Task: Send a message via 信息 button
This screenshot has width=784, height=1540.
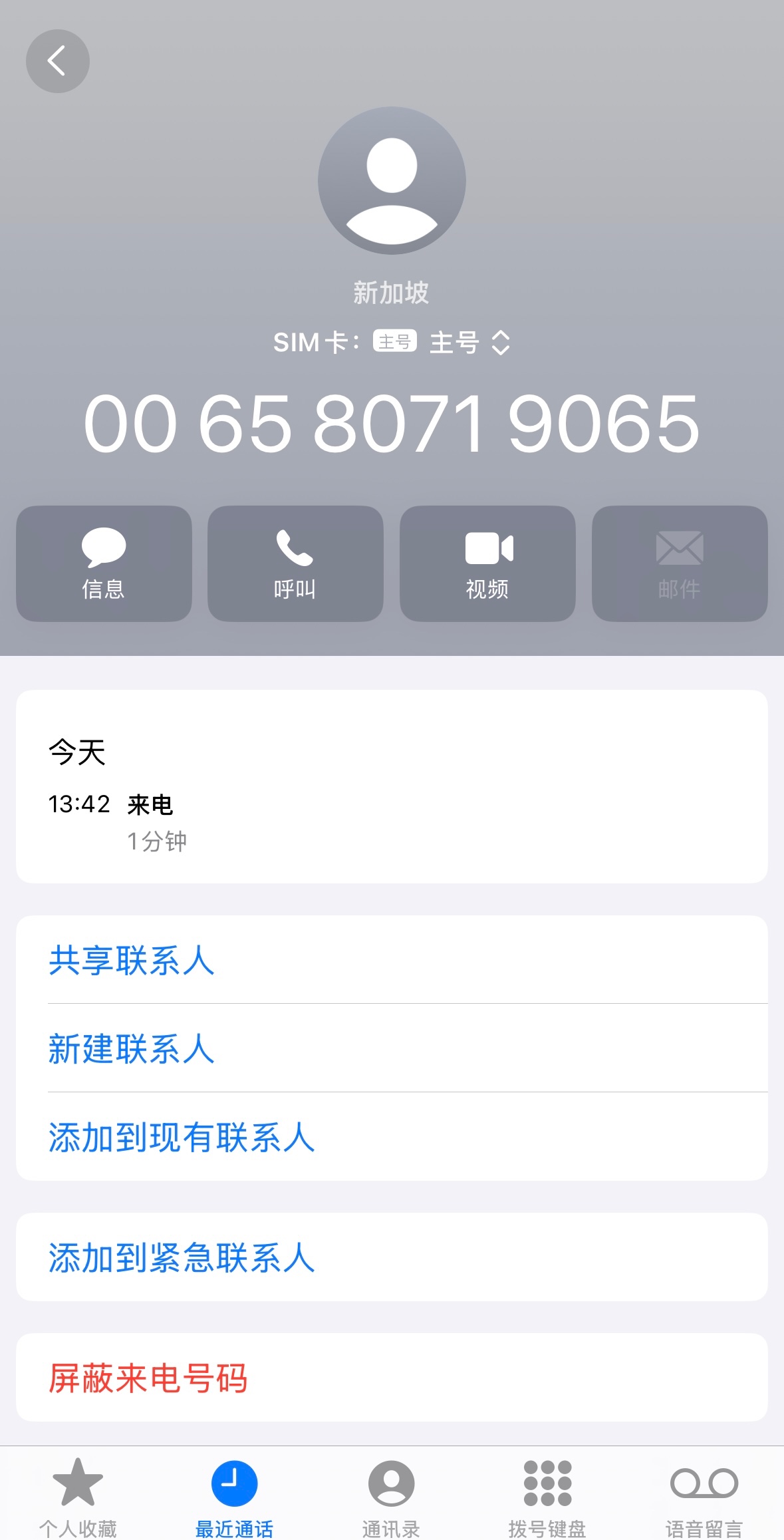Action: coord(104,563)
